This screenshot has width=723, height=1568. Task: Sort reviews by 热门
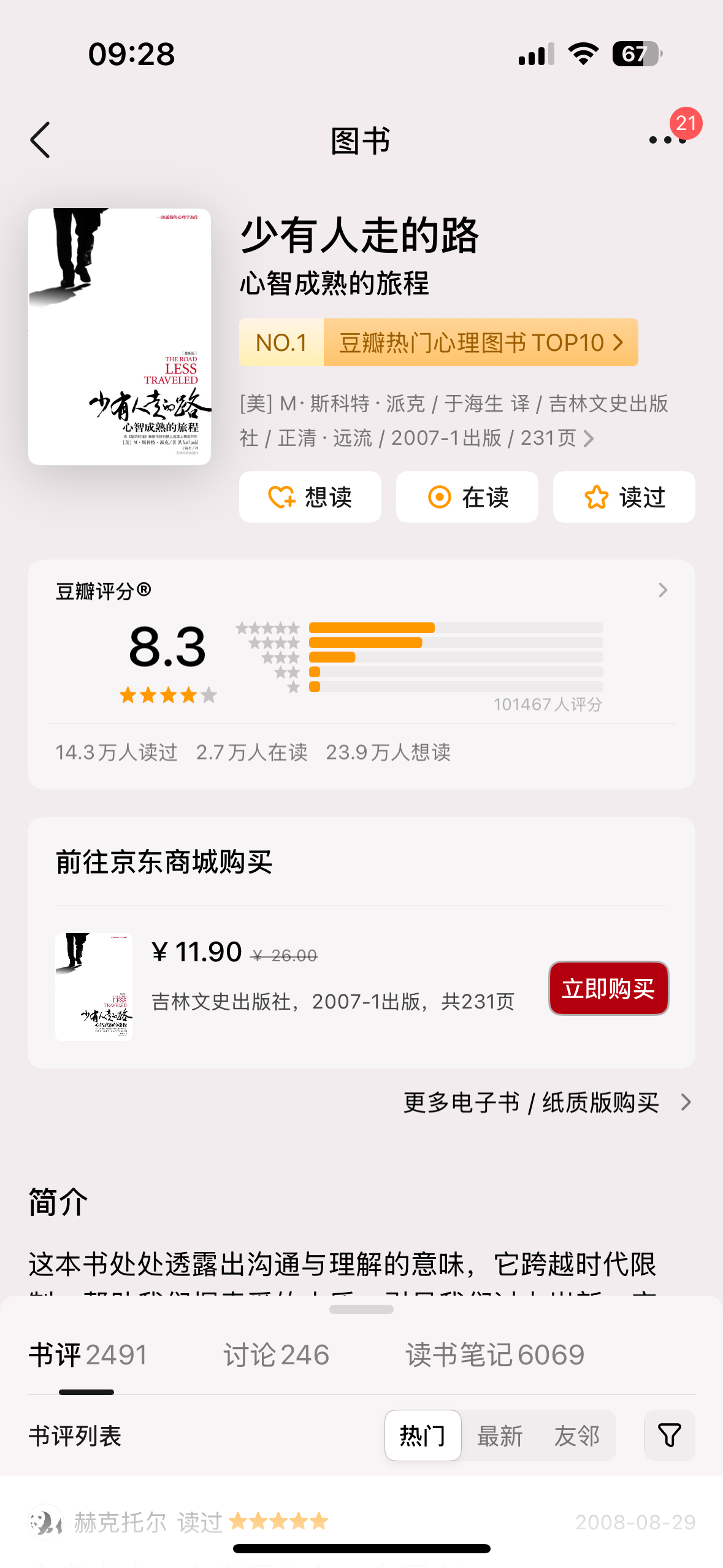[423, 1435]
